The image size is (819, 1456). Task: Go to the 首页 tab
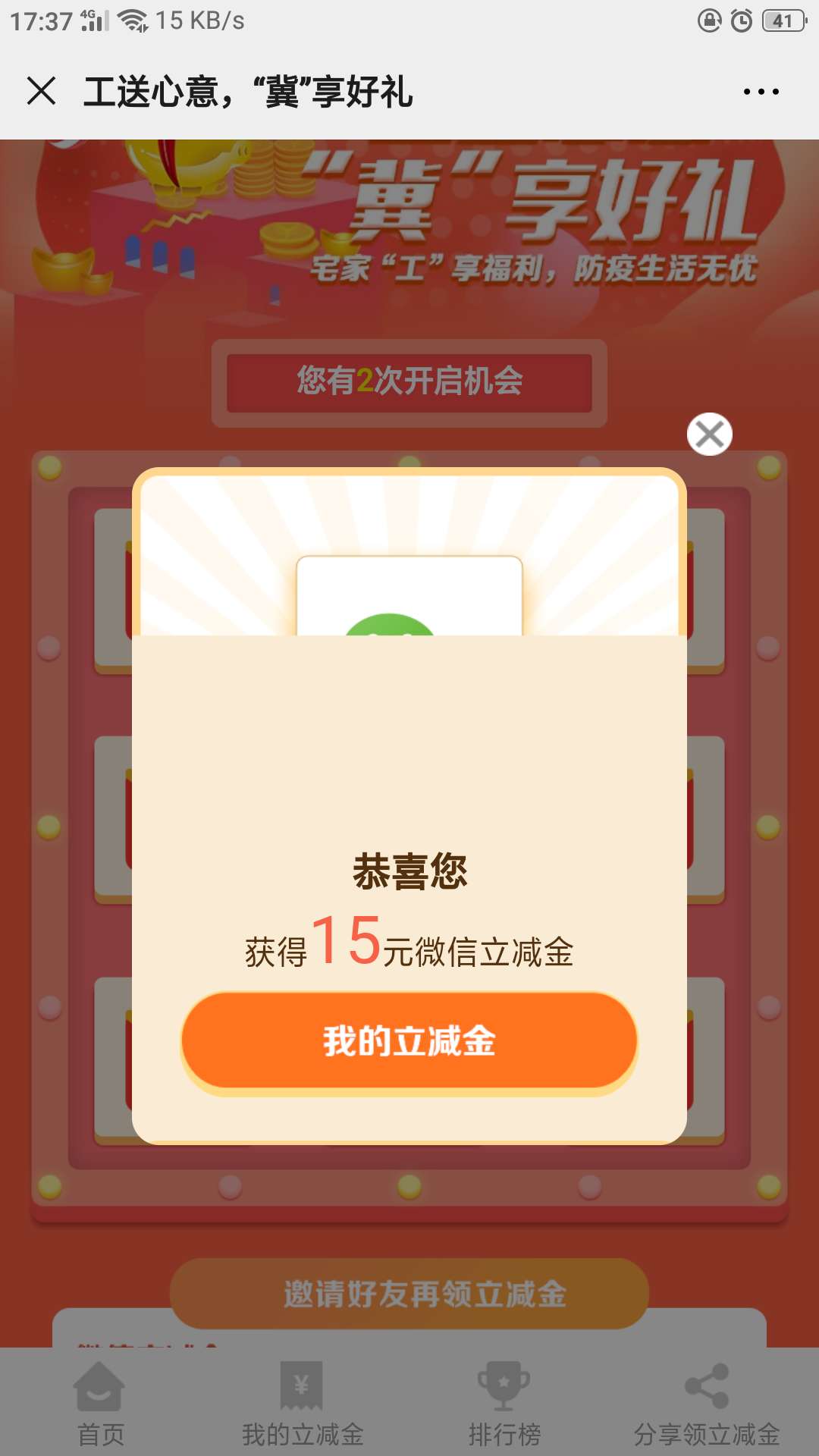click(x=101, y=1404)
